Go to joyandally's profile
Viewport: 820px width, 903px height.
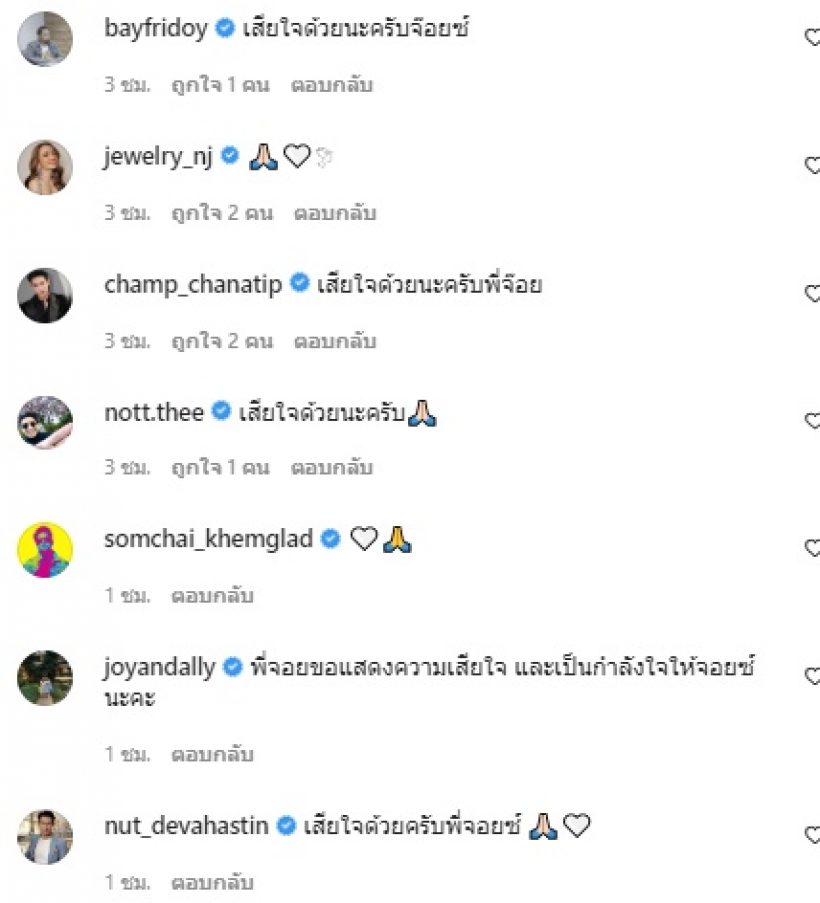click(160, 667)
